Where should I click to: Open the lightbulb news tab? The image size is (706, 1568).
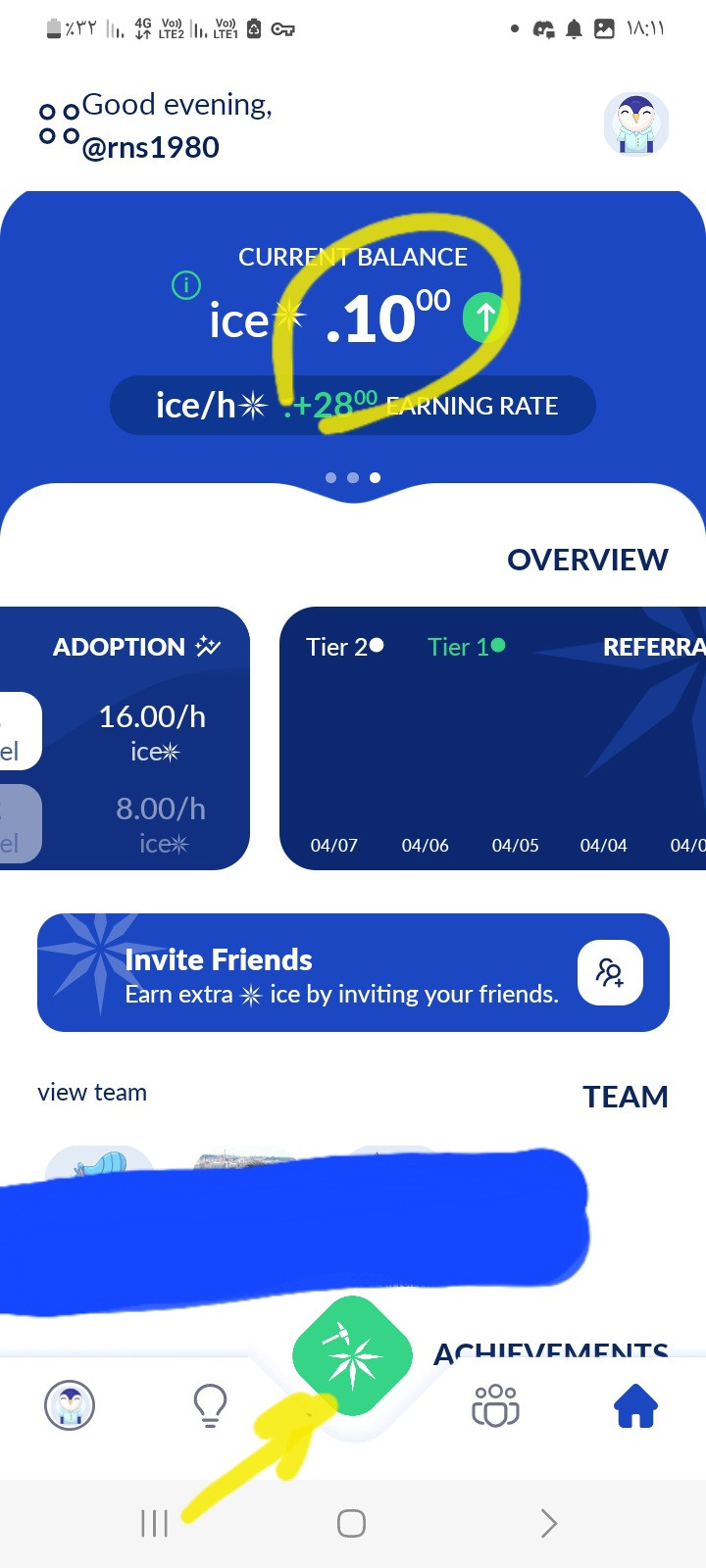(210, 1406)
